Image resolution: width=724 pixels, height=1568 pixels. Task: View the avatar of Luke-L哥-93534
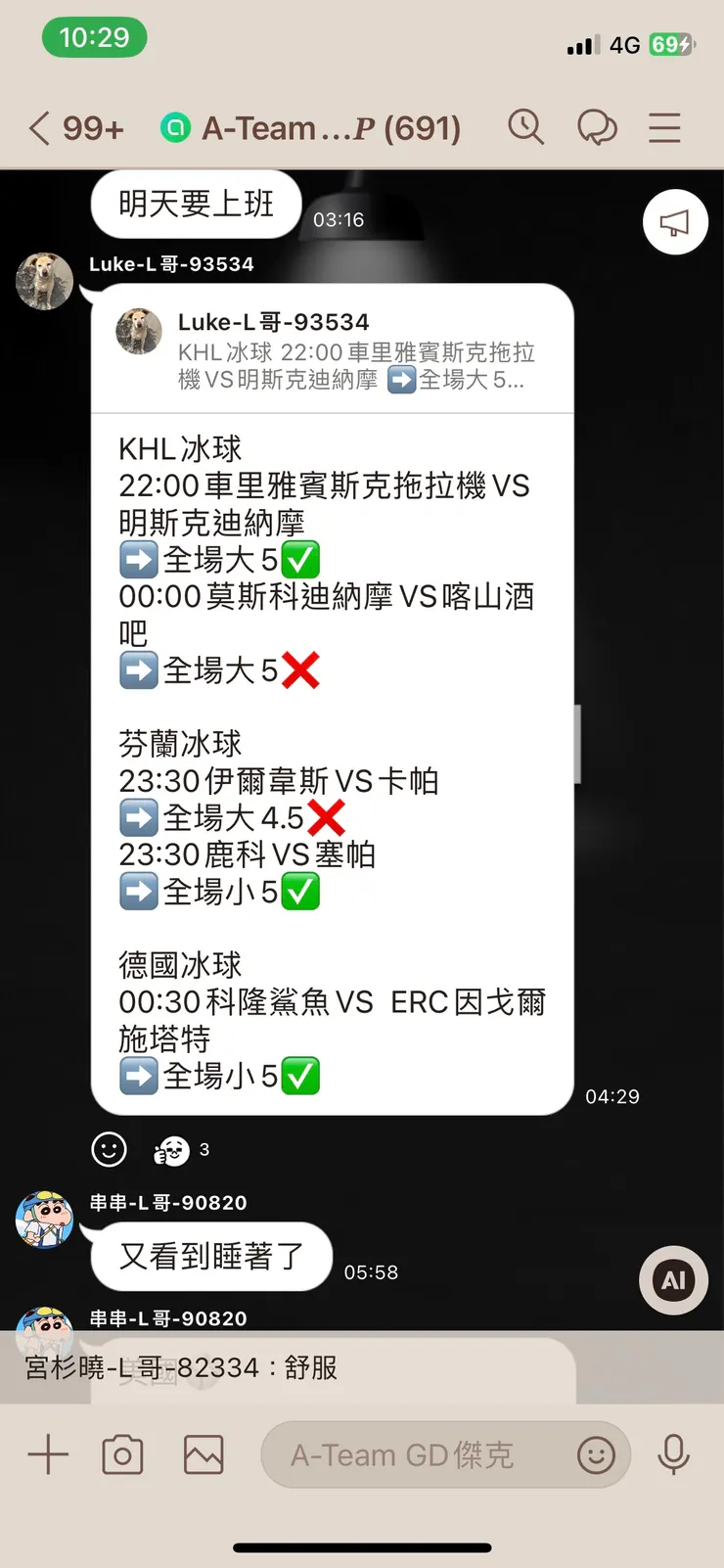[x=45, y=281]
